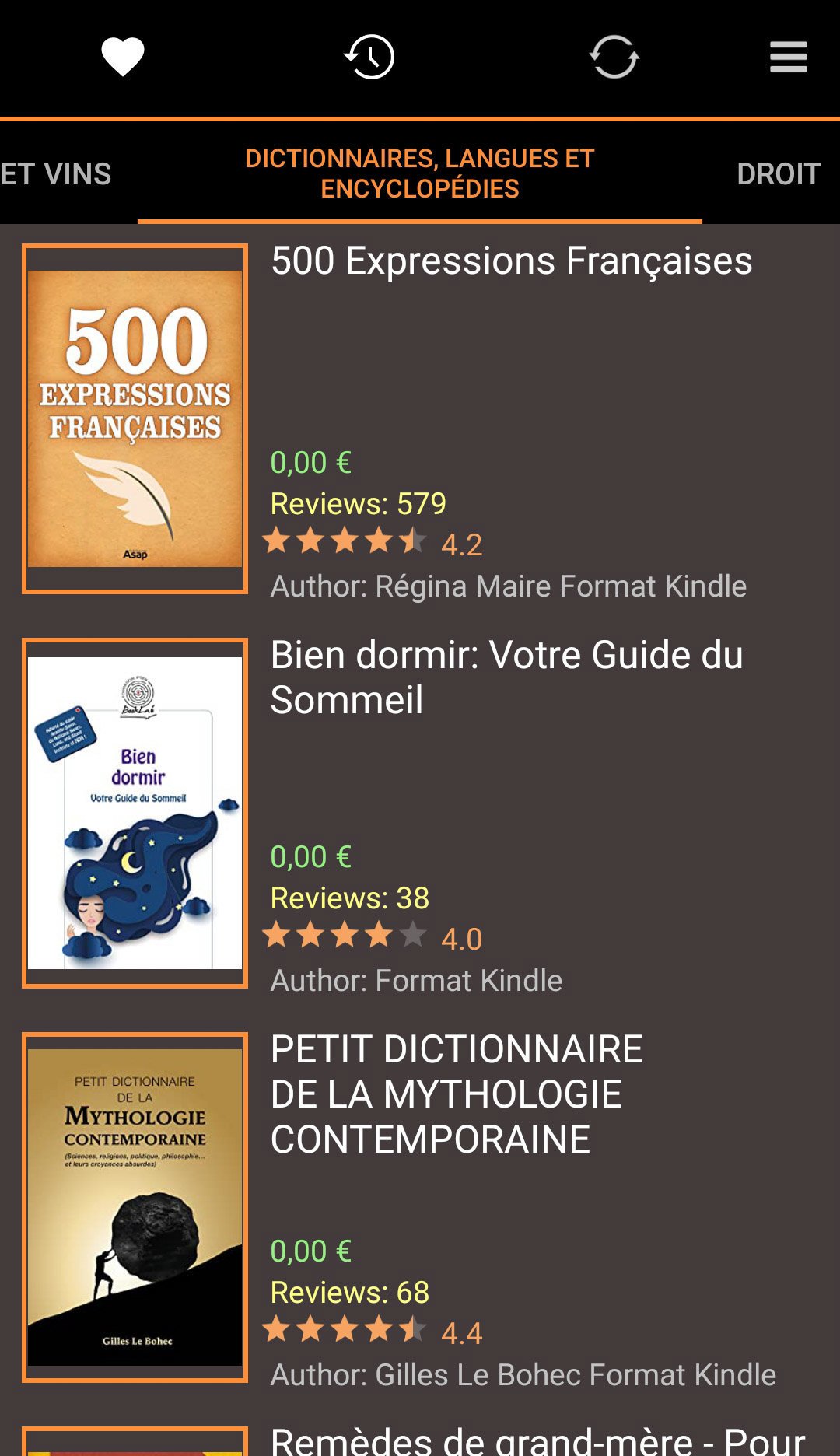Viewport: 840px width, 1456px height.
Task: Switch to the tab ending in 'ET VINS'
Action: pyautogui.click(x=56, y=174)
